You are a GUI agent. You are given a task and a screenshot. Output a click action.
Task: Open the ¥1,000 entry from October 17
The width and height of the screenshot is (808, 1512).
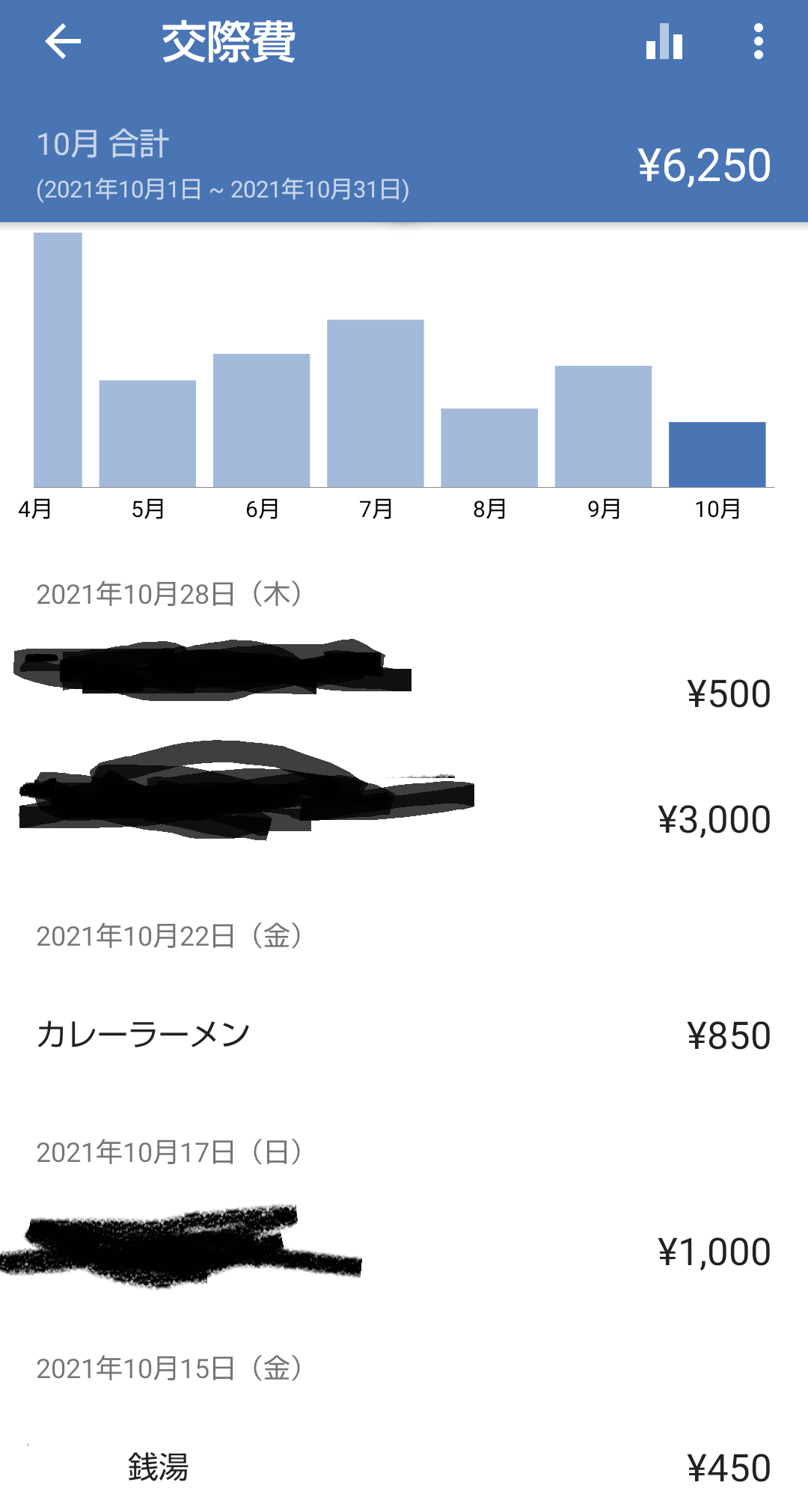404,1251
